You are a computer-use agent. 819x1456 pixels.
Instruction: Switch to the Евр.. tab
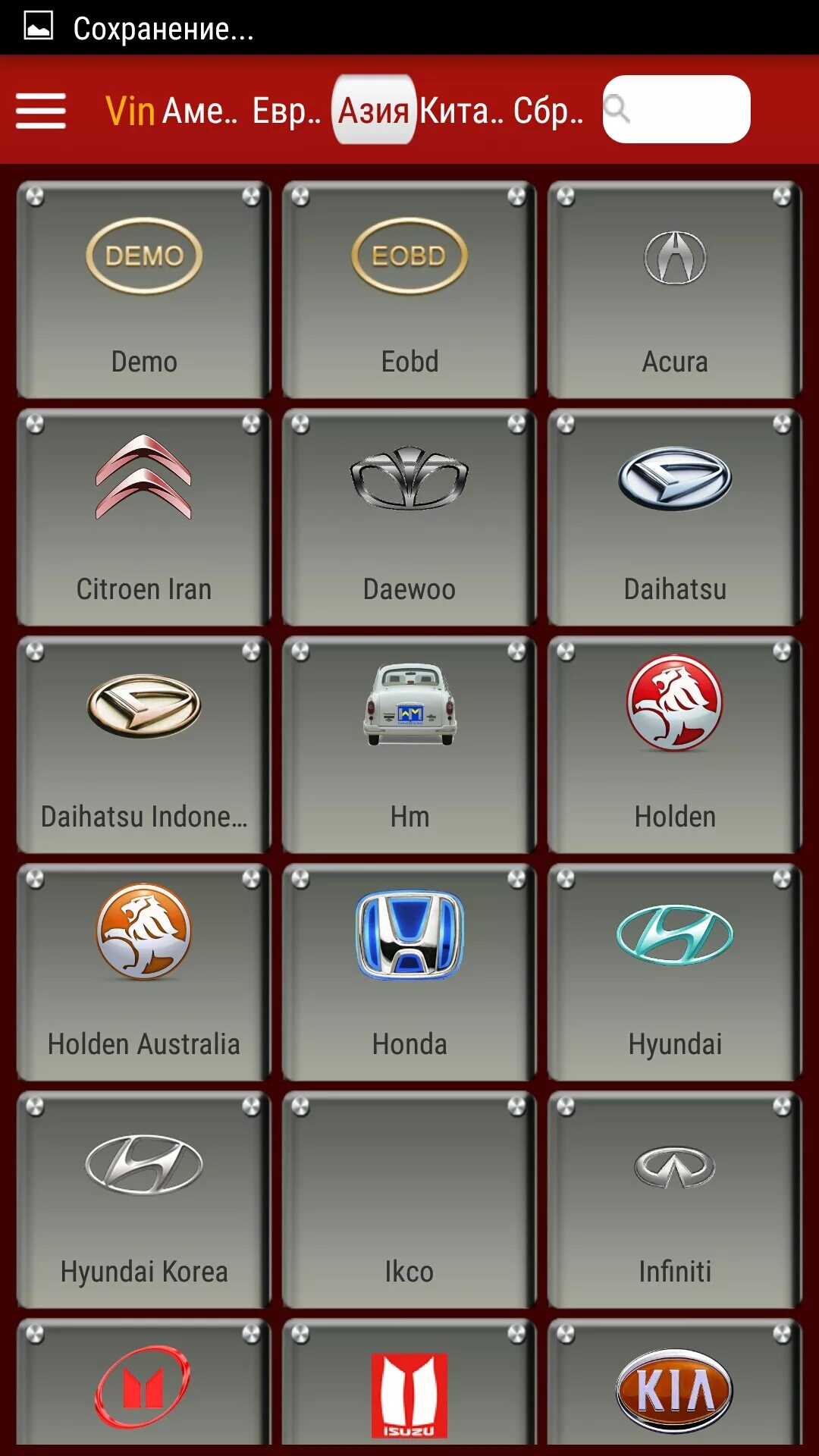(x=286, y=111)
